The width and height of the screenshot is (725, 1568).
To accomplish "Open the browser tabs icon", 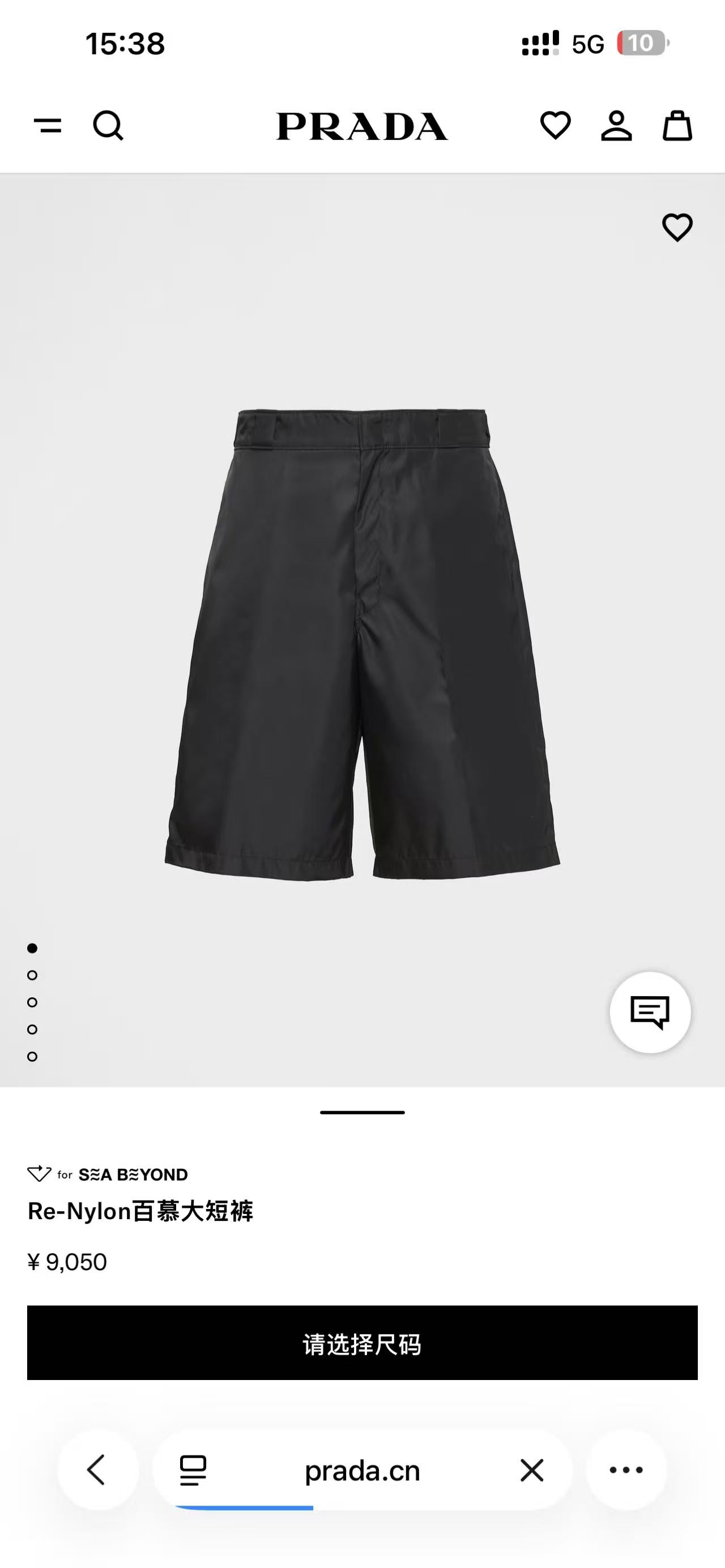I will (x=194, y=1470).
